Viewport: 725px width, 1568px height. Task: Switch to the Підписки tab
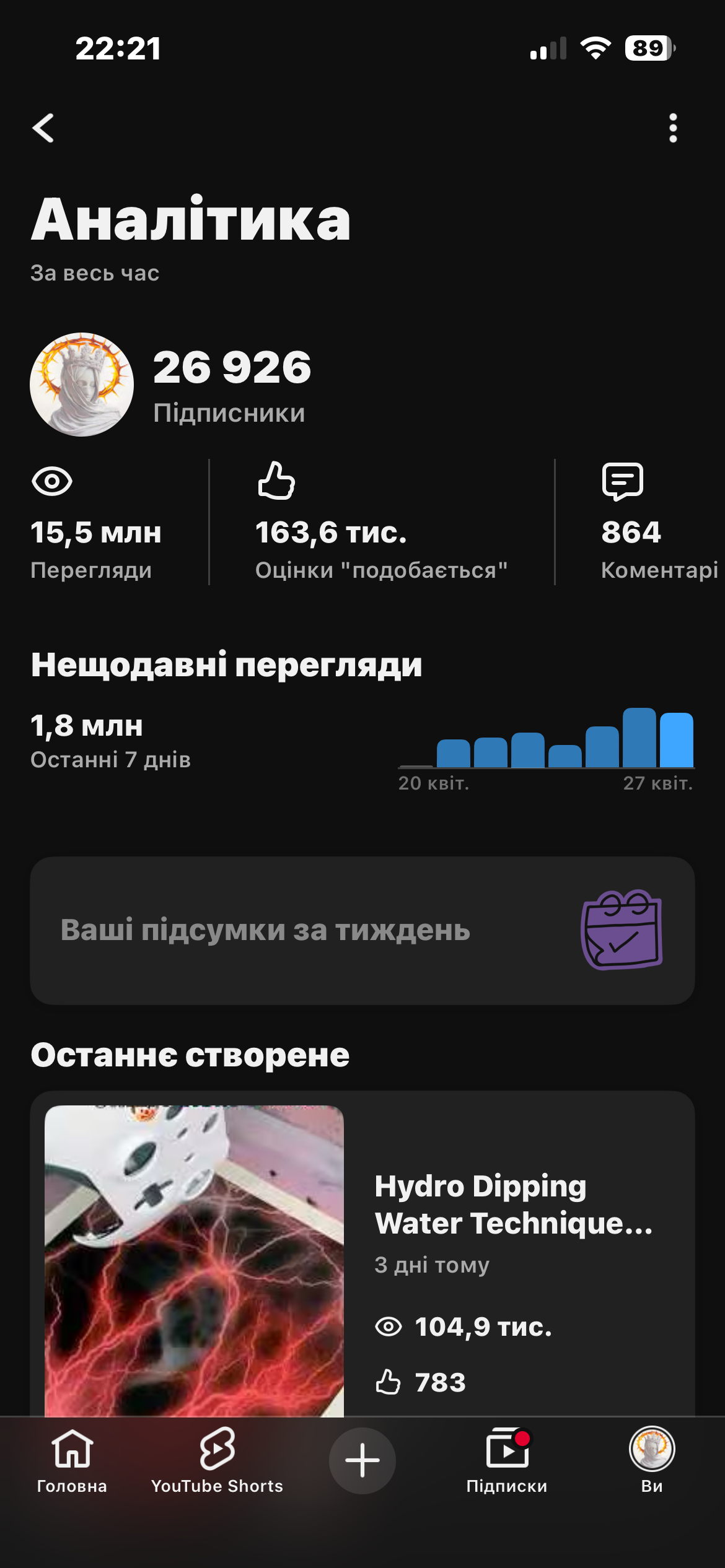507,1460
